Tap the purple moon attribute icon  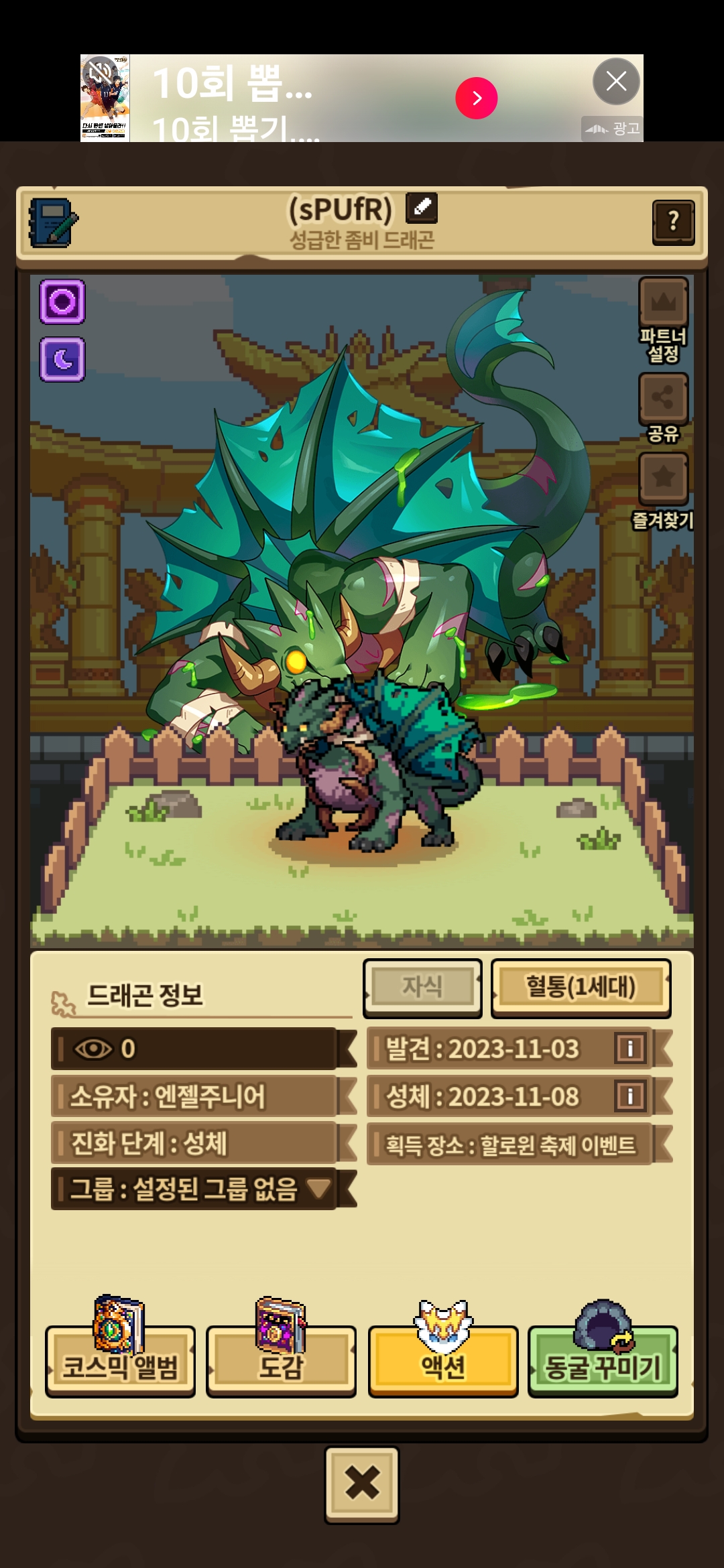click(x=62, y=360)
